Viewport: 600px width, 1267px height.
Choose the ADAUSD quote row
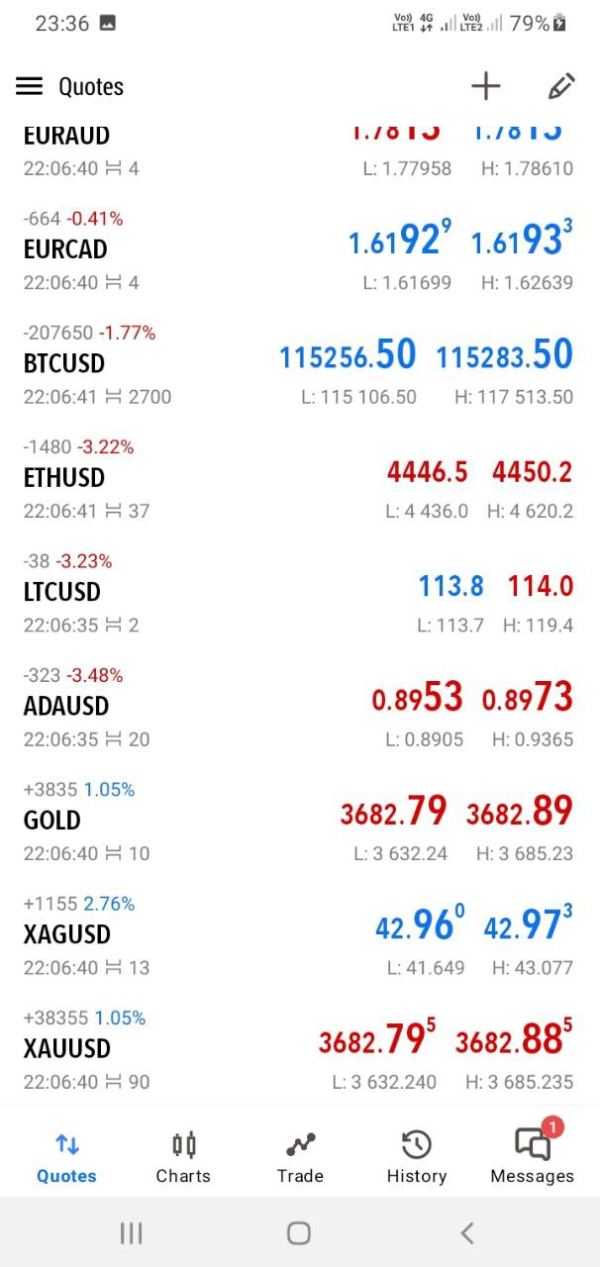coord(300,706)
